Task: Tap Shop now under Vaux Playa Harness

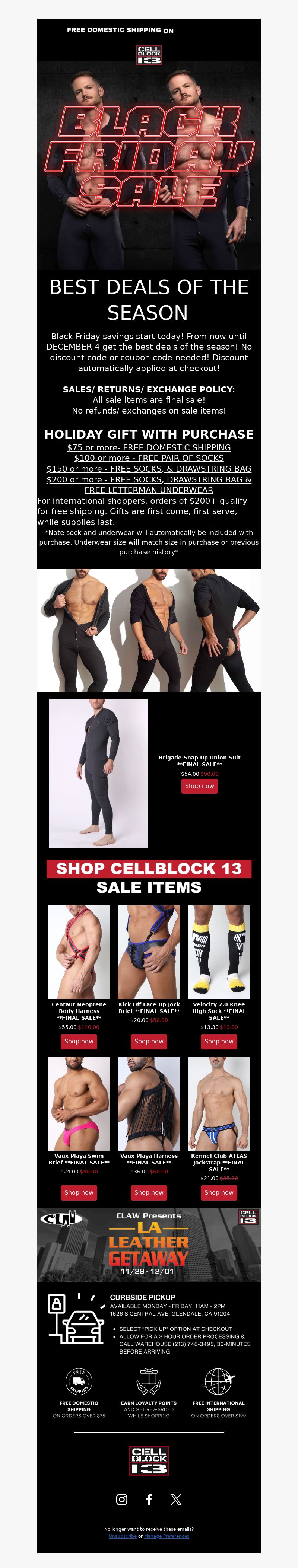Action: coord(149,1192)
